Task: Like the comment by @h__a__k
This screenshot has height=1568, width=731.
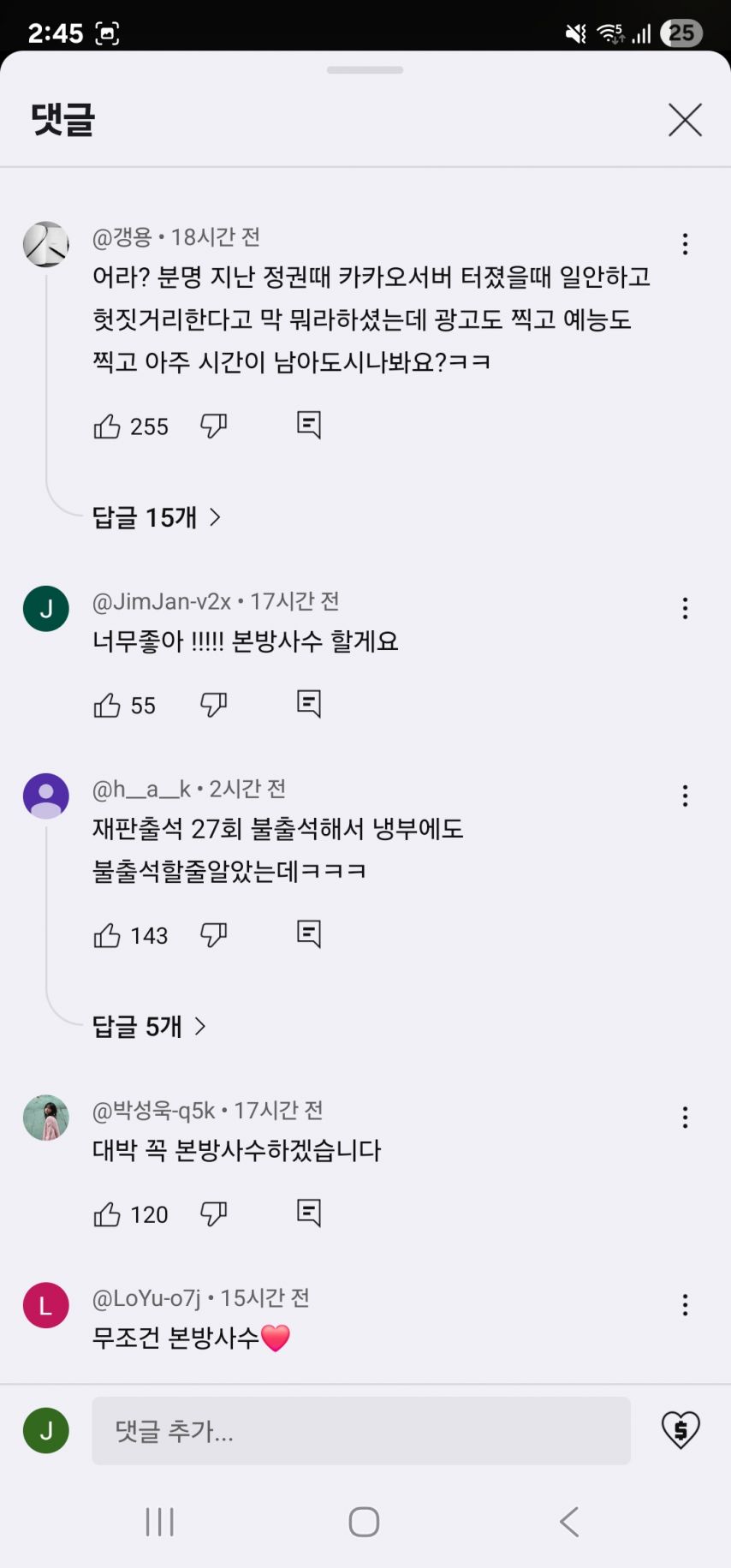Action: point(107,935)
